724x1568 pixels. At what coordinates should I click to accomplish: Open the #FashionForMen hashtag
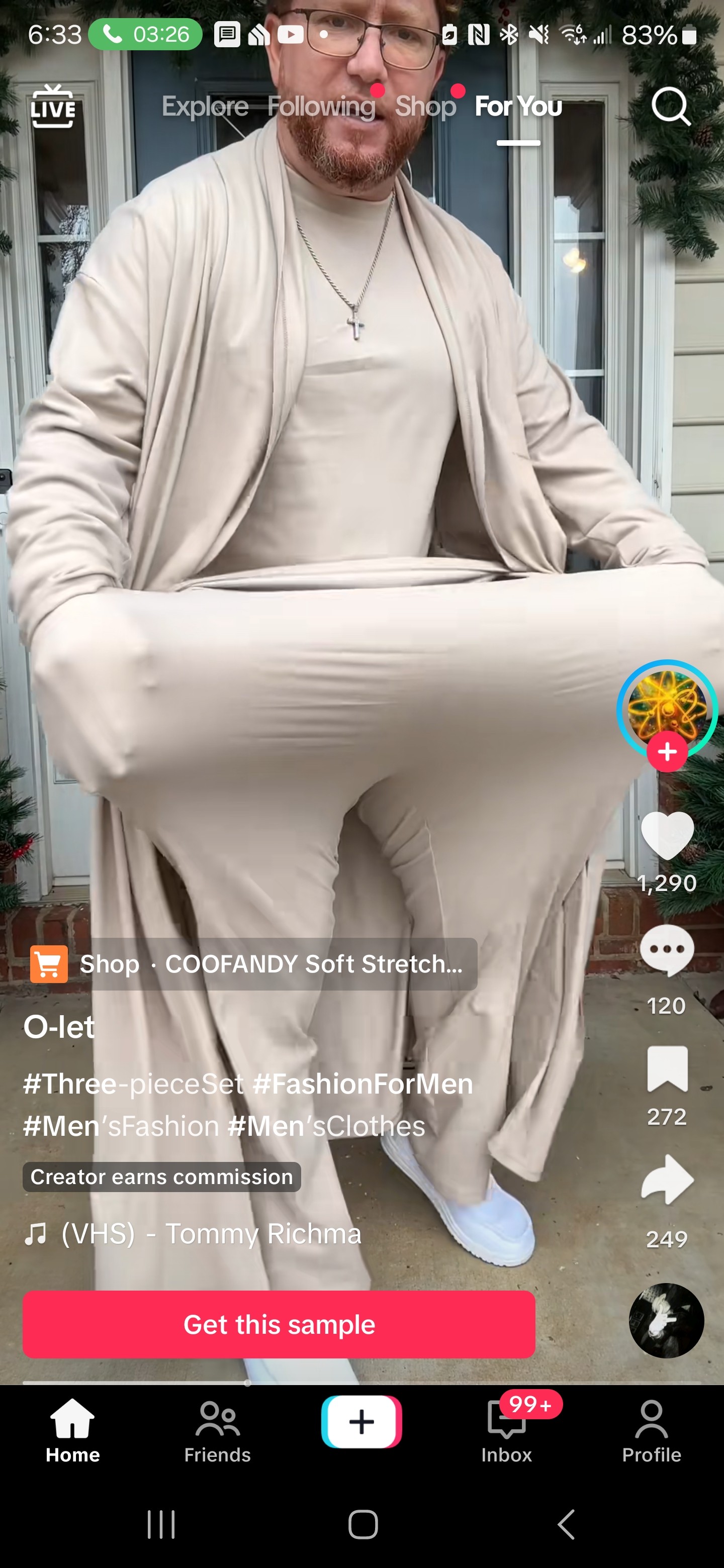click(x=363, y=1084)
